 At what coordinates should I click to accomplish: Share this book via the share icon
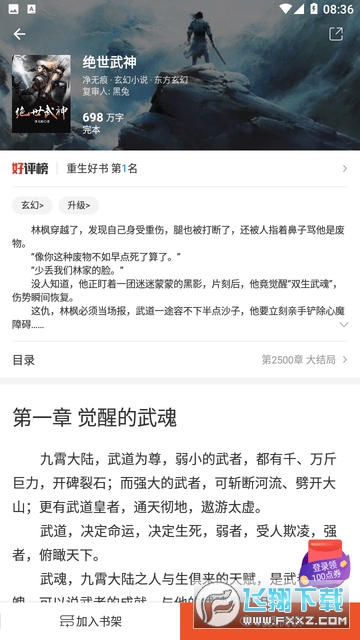point(336,34)
